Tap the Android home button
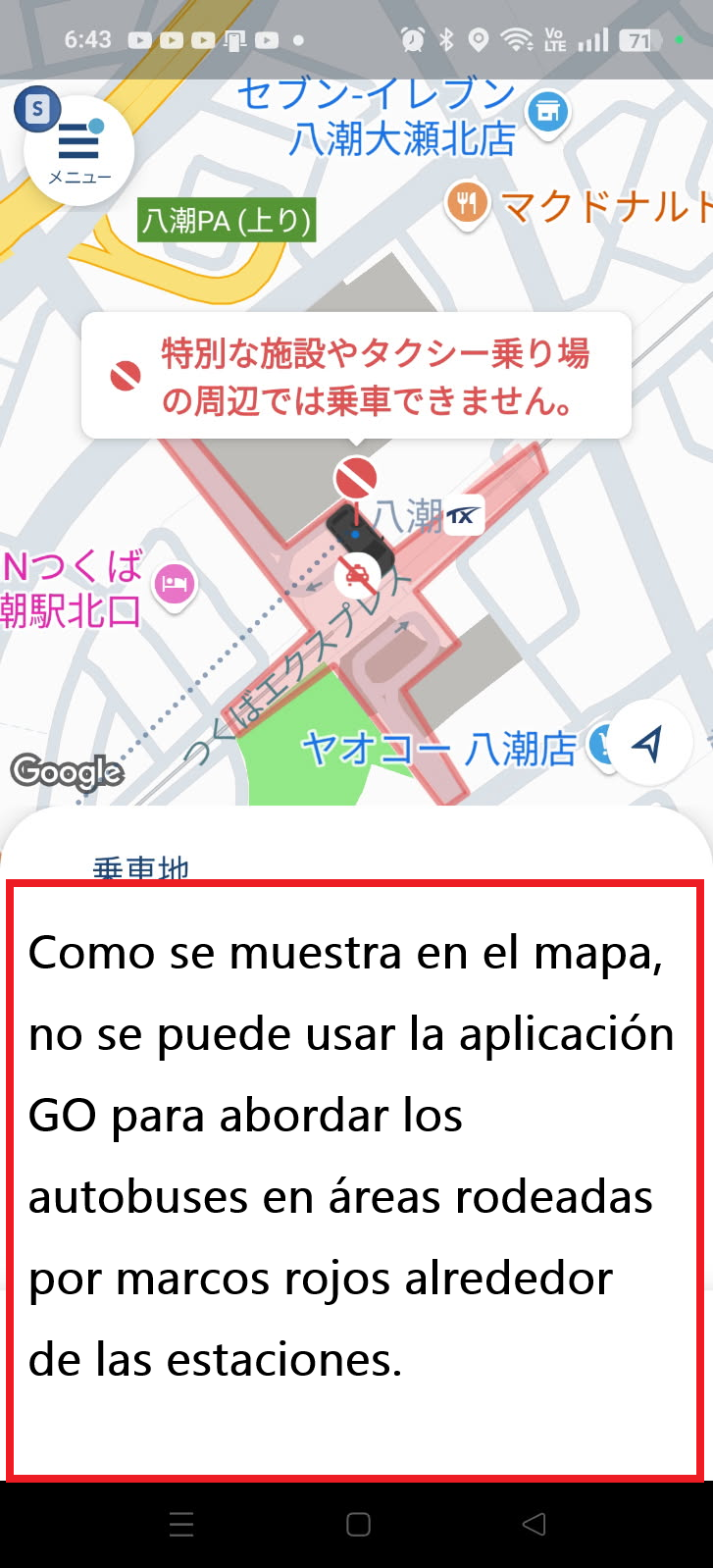 click(x=356, y=1525)
